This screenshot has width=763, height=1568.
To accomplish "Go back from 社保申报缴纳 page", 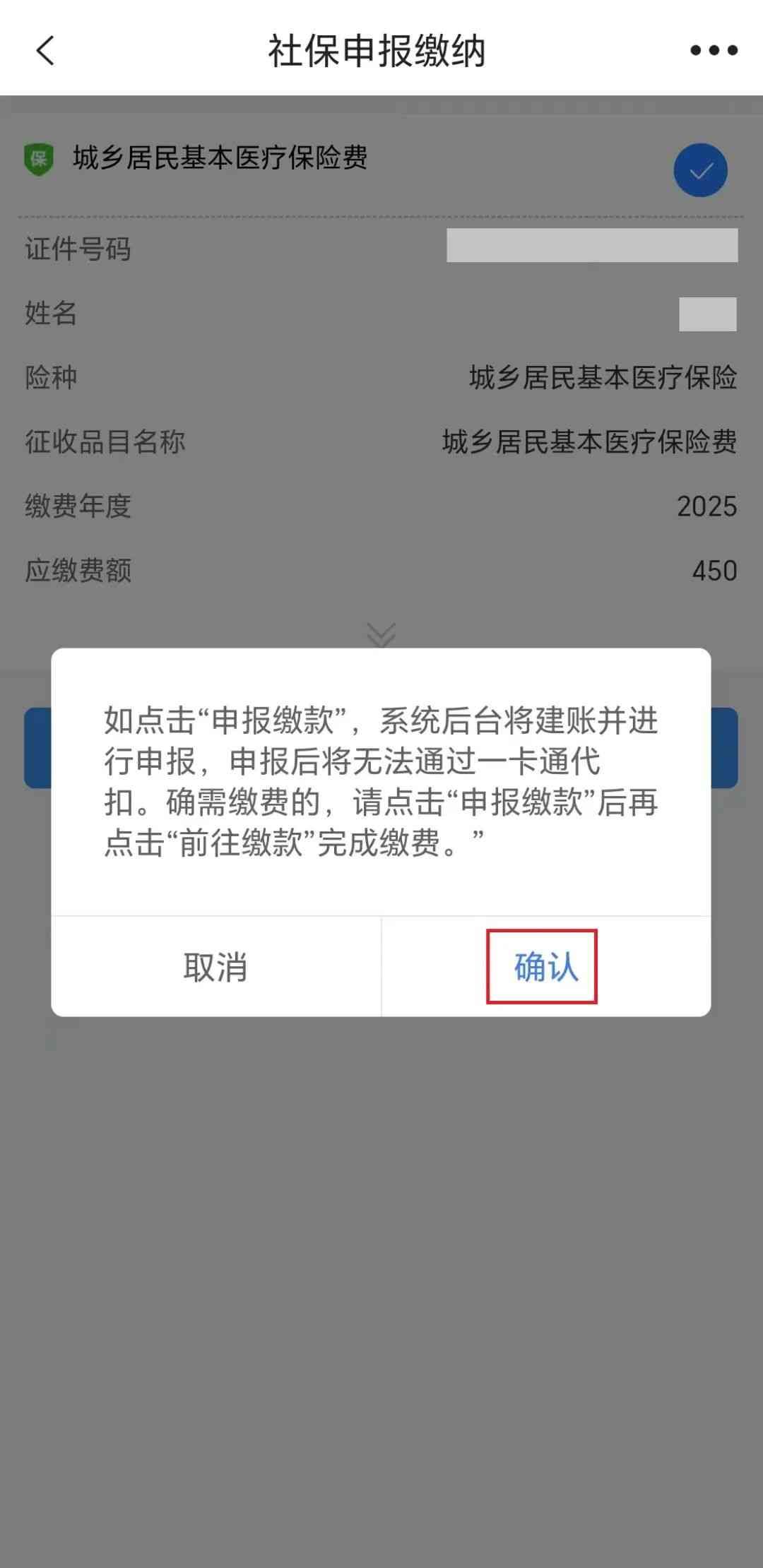I will click(45, 51).
